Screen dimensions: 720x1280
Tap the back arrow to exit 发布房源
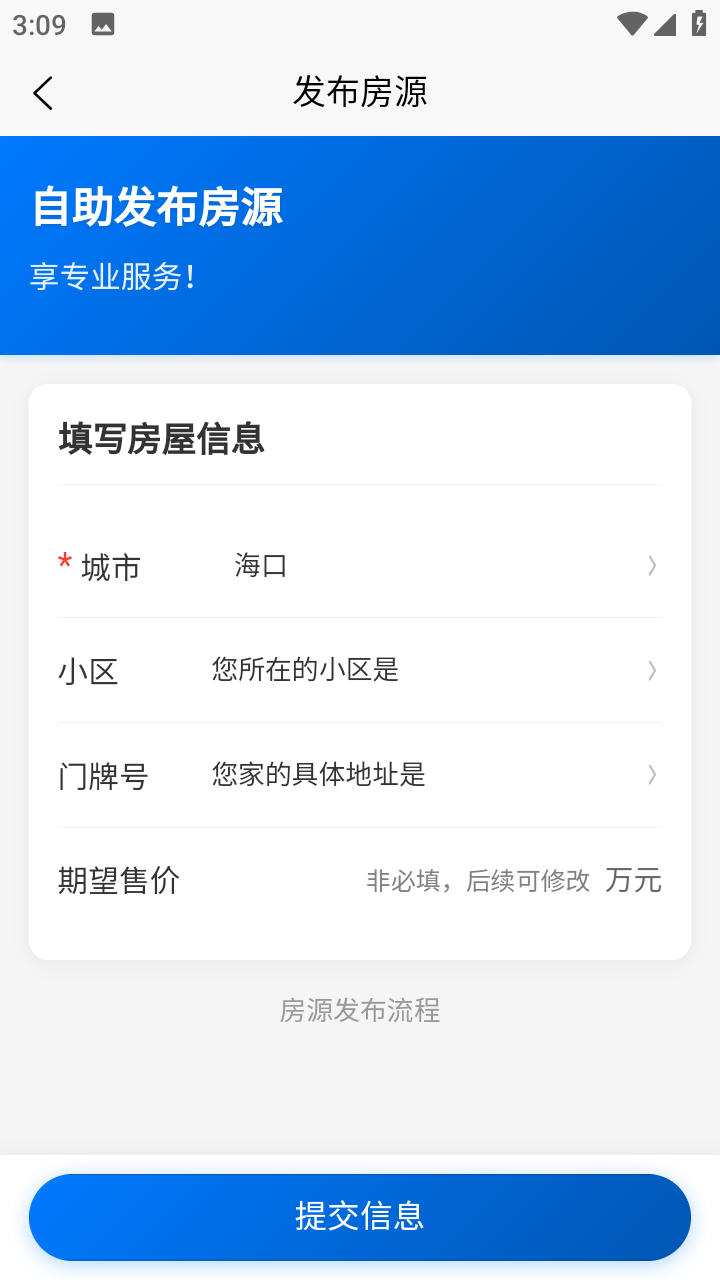tap(42, 92)
